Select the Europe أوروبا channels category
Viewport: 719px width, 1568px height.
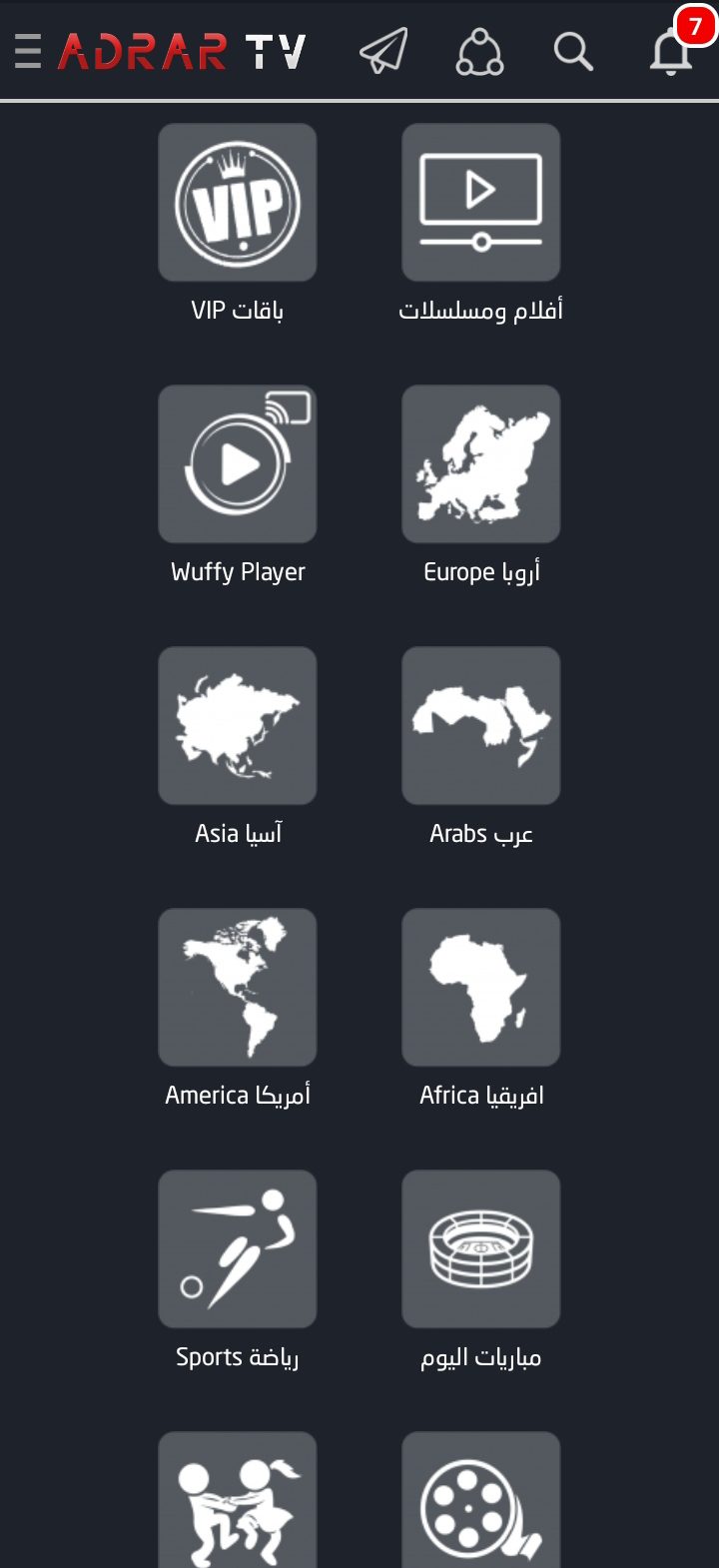480,464
